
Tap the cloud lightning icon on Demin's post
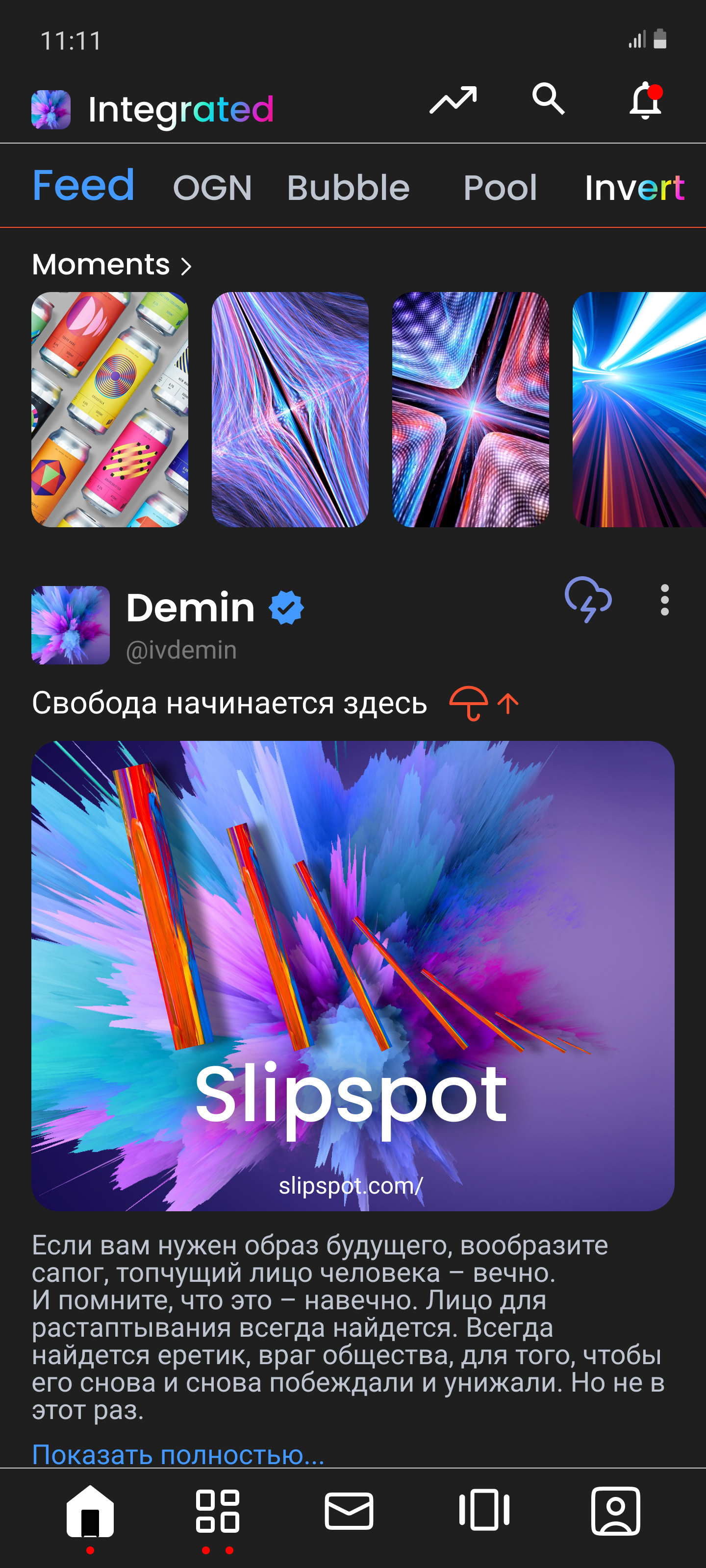pos(588,600)
